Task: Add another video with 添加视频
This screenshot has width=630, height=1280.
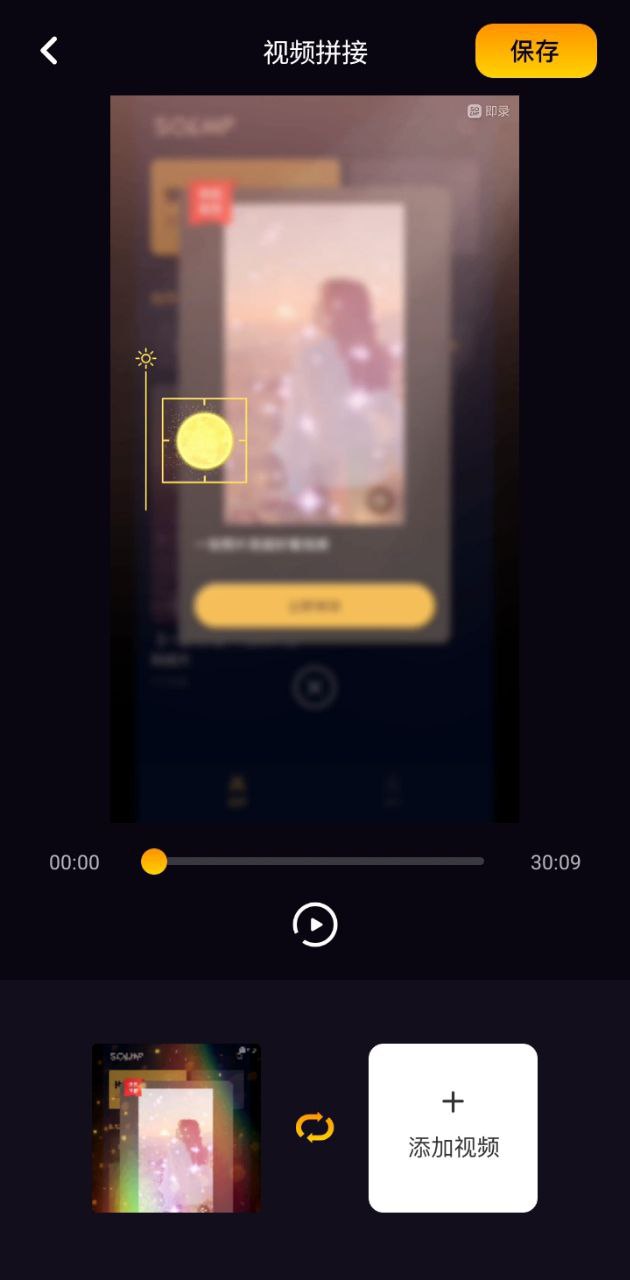Action: [453, 1128]
